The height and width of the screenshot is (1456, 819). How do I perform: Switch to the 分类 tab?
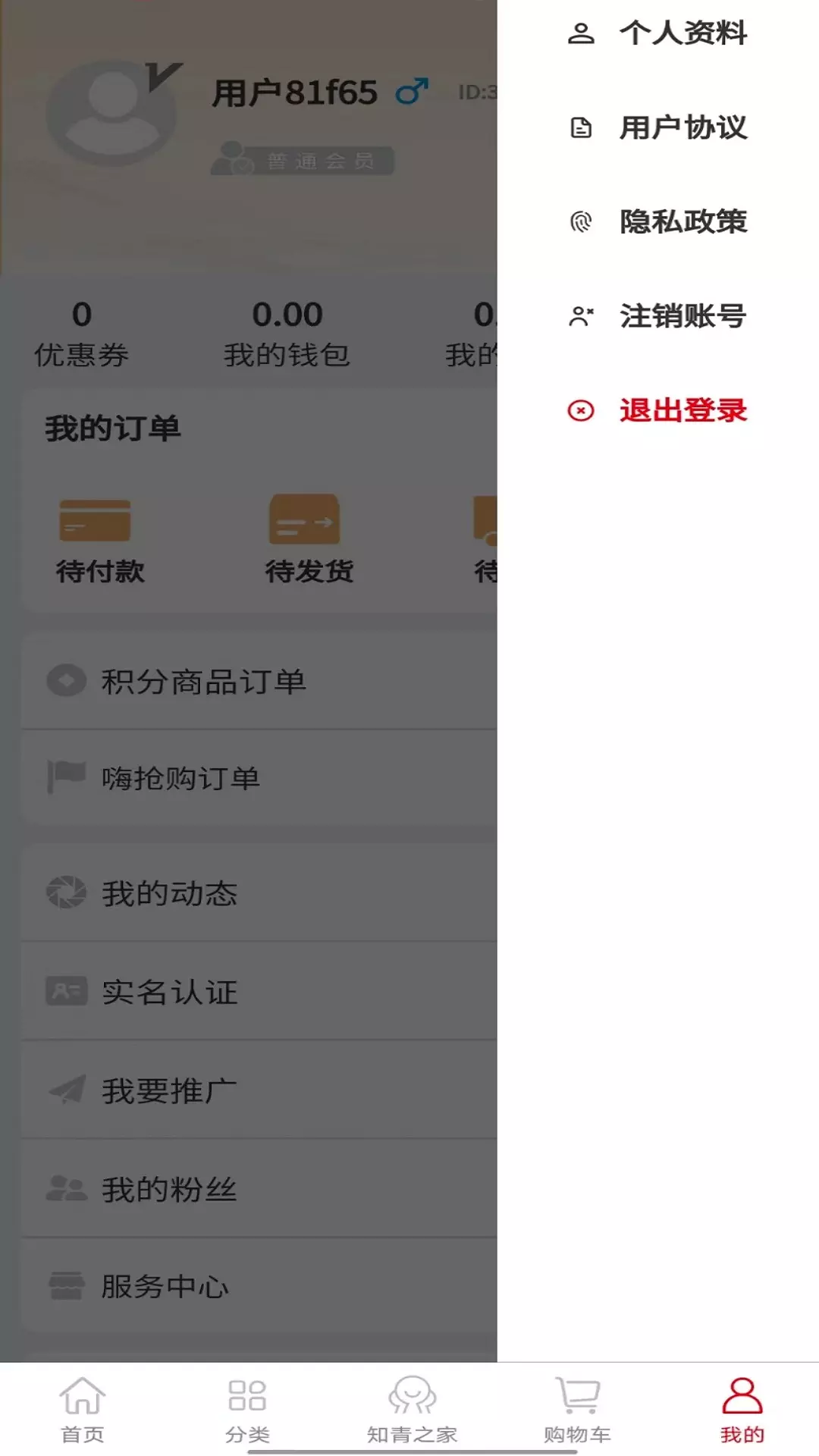247,1409
